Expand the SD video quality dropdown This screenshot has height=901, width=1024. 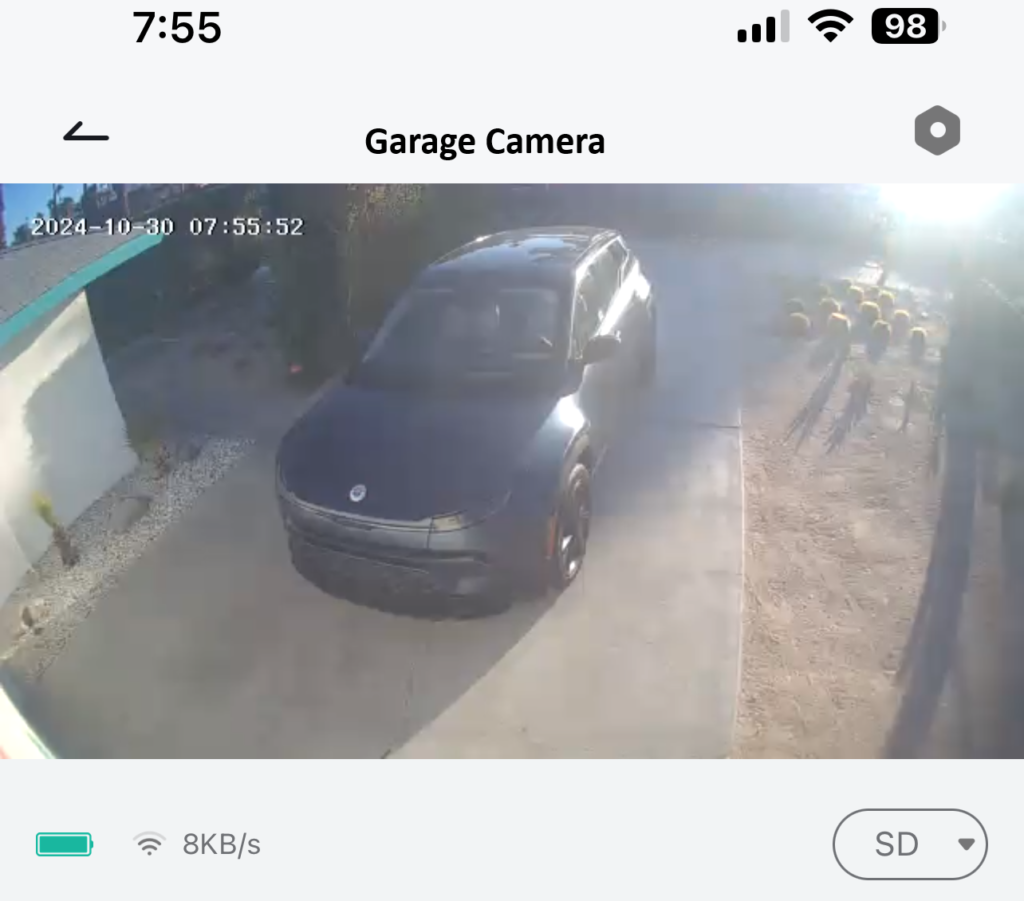pos(910,844)
